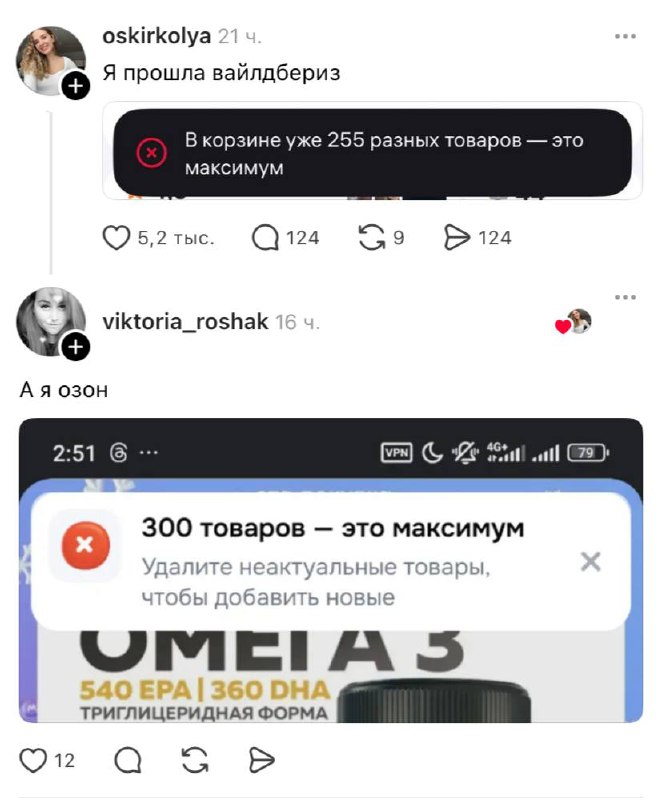Like oskirkolya's post
This screenshot has height=800, width=662.
(118, 237)
